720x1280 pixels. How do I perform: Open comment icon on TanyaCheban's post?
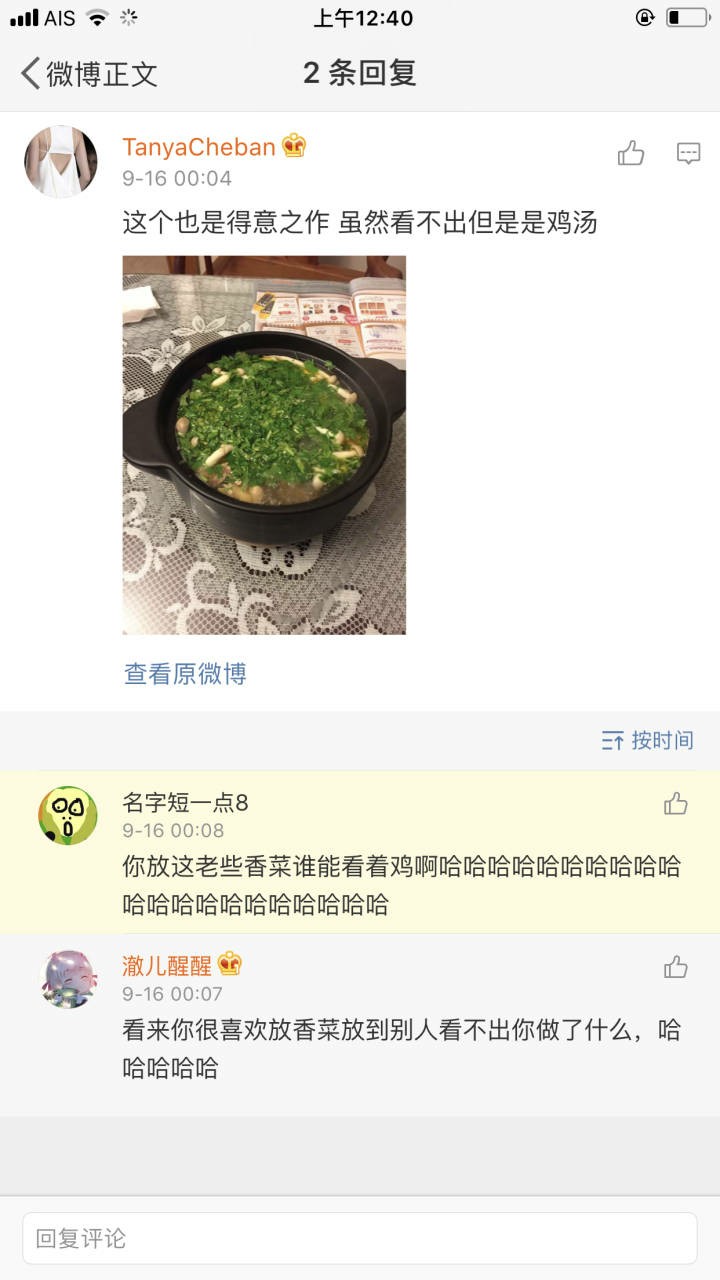pyautogui.click(x=688, y=153)
